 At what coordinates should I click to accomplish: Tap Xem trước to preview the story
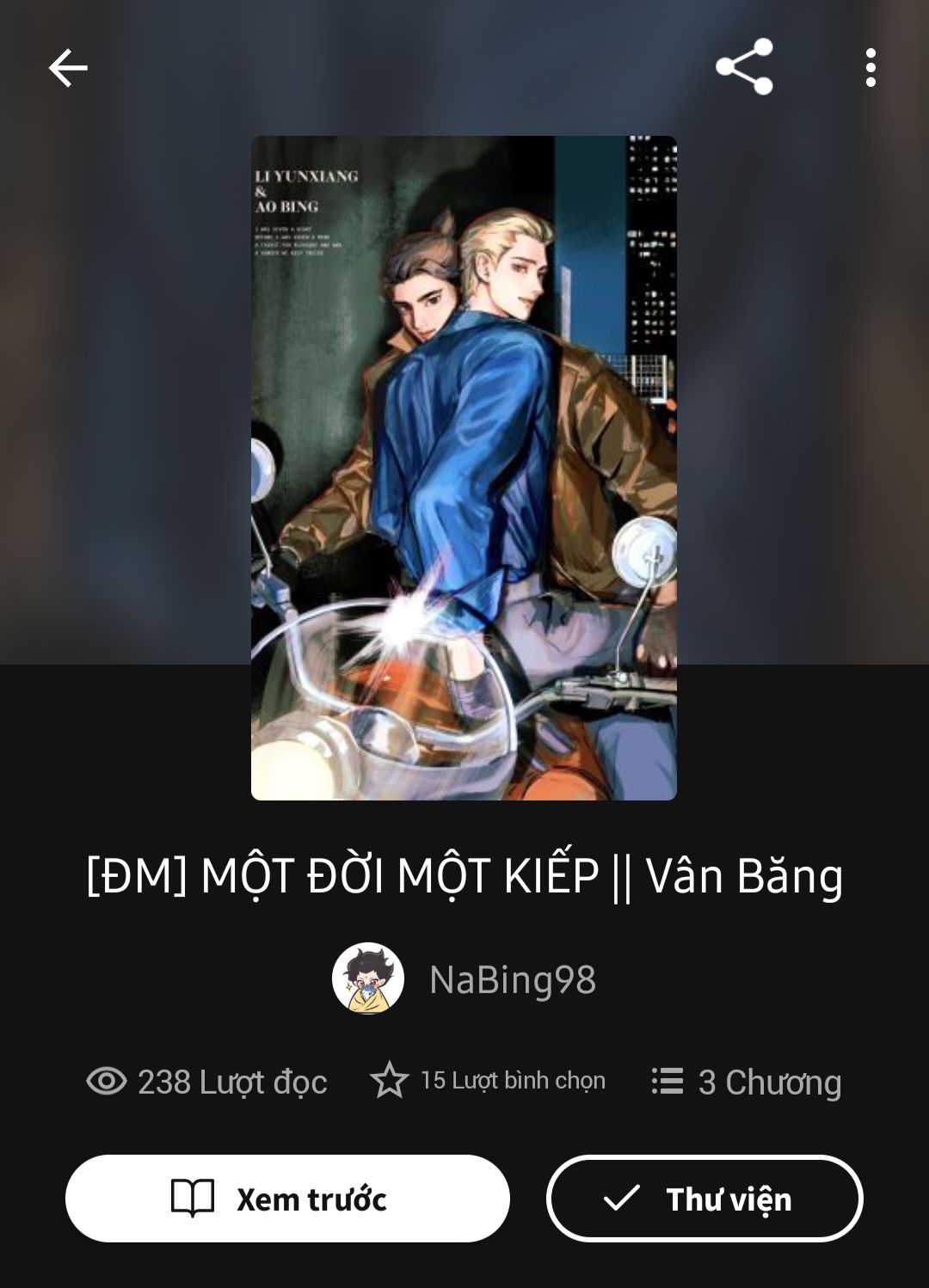pos(287,1198)
